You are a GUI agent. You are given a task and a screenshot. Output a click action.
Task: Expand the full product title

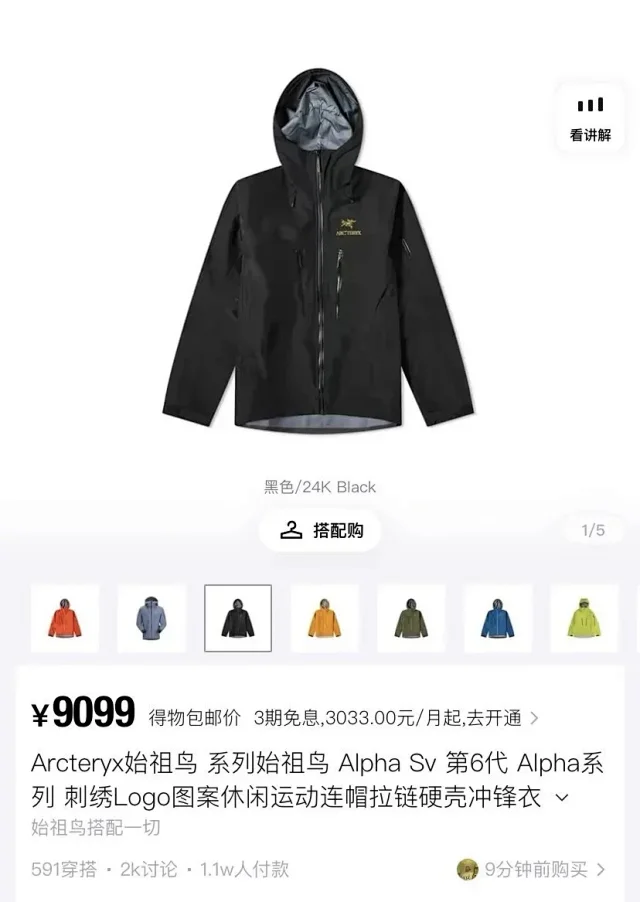(x=561, y=798)
